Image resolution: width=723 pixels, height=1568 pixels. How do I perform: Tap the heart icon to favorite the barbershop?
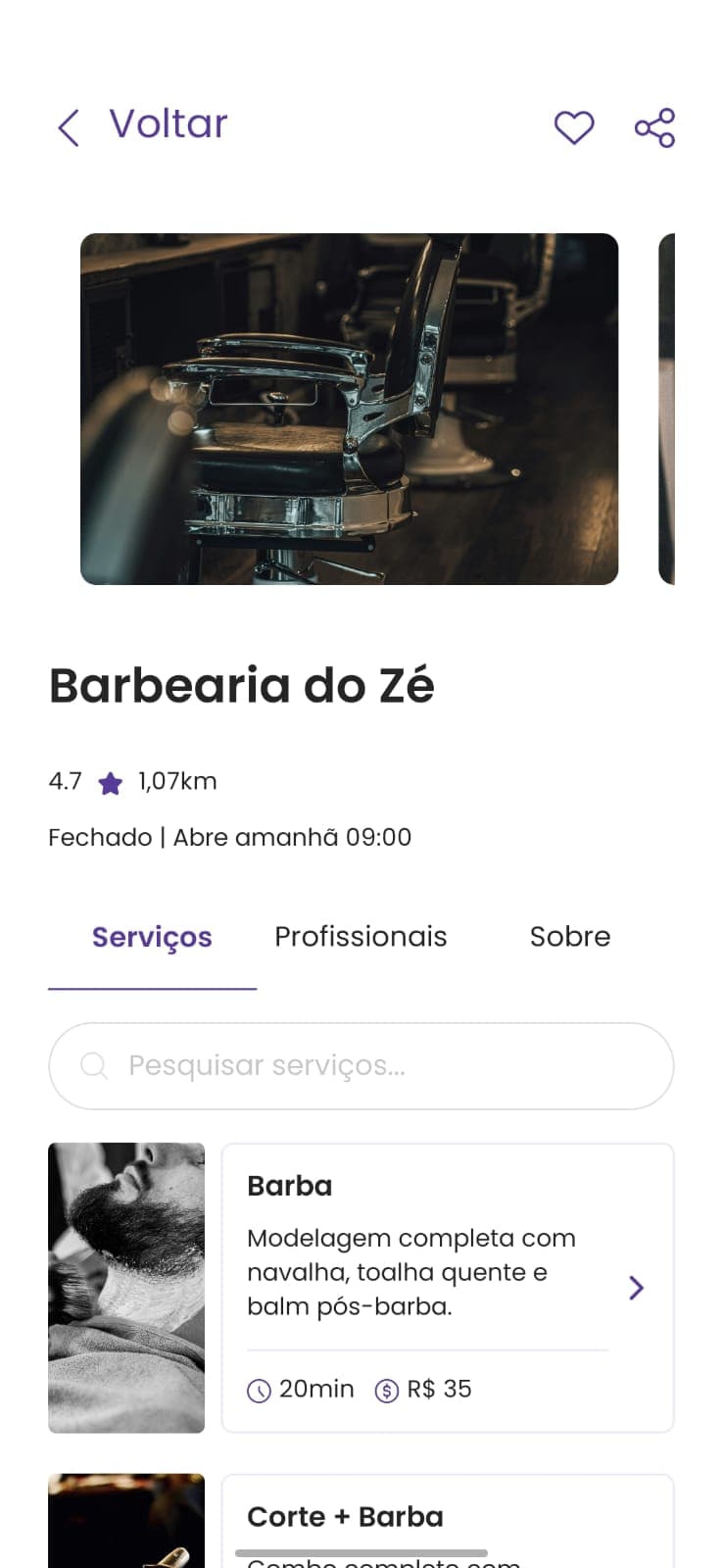tap(574, 127)
